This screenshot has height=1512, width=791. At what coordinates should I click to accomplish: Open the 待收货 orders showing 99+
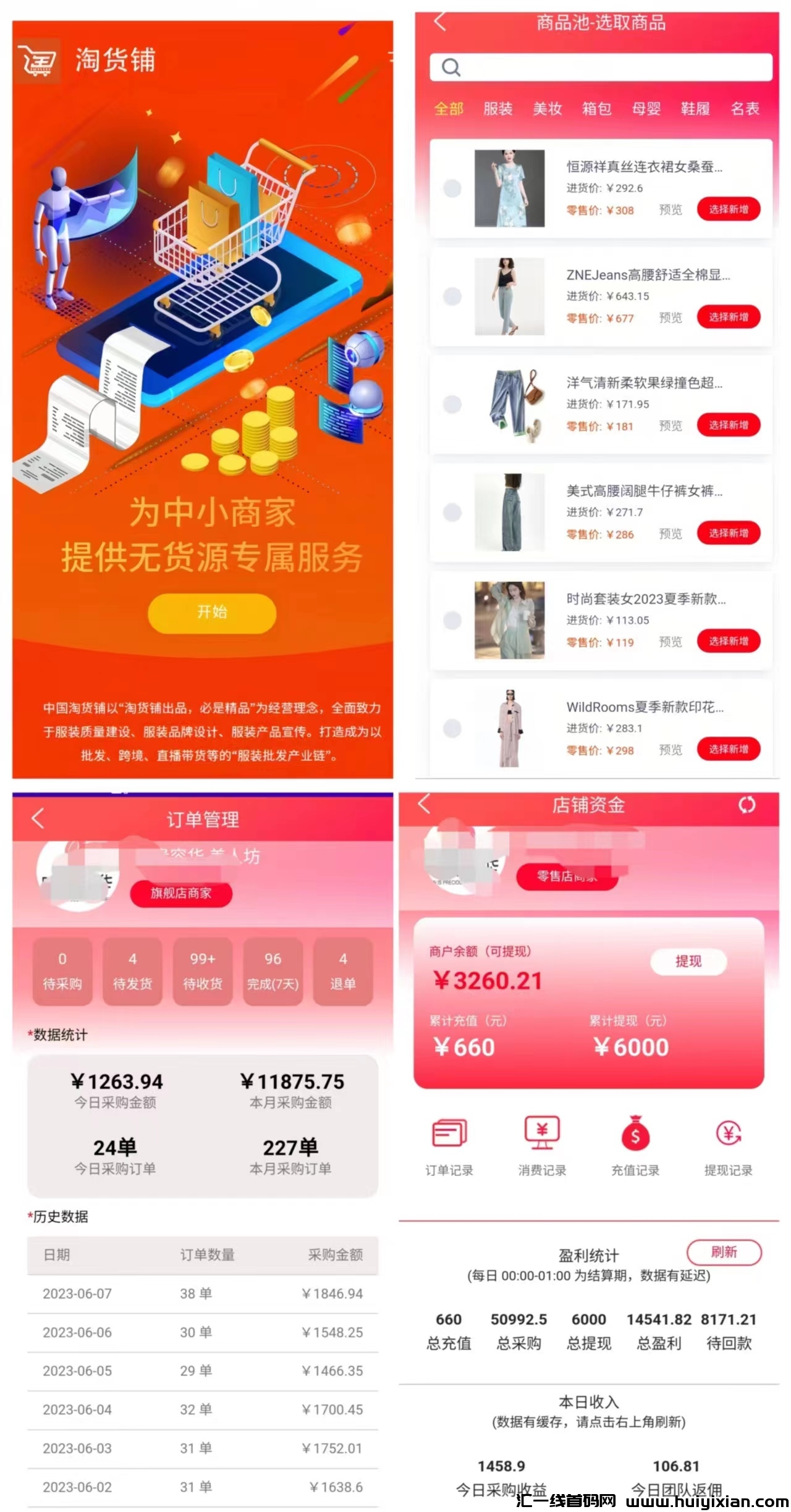point(203,972)
